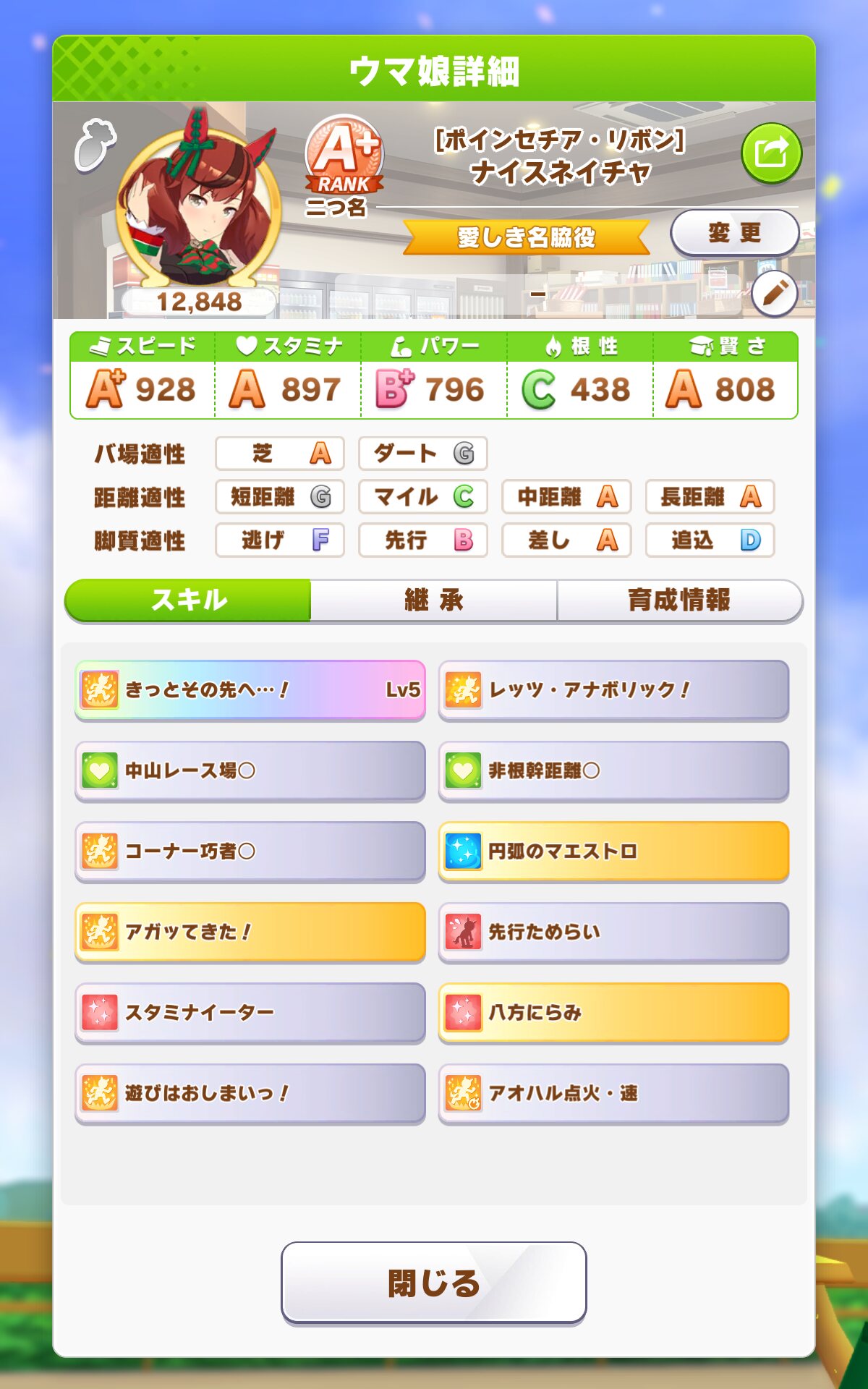The image size is (868, 1389).
Task: Tap the green share icon
Action: tap(771, 153)
